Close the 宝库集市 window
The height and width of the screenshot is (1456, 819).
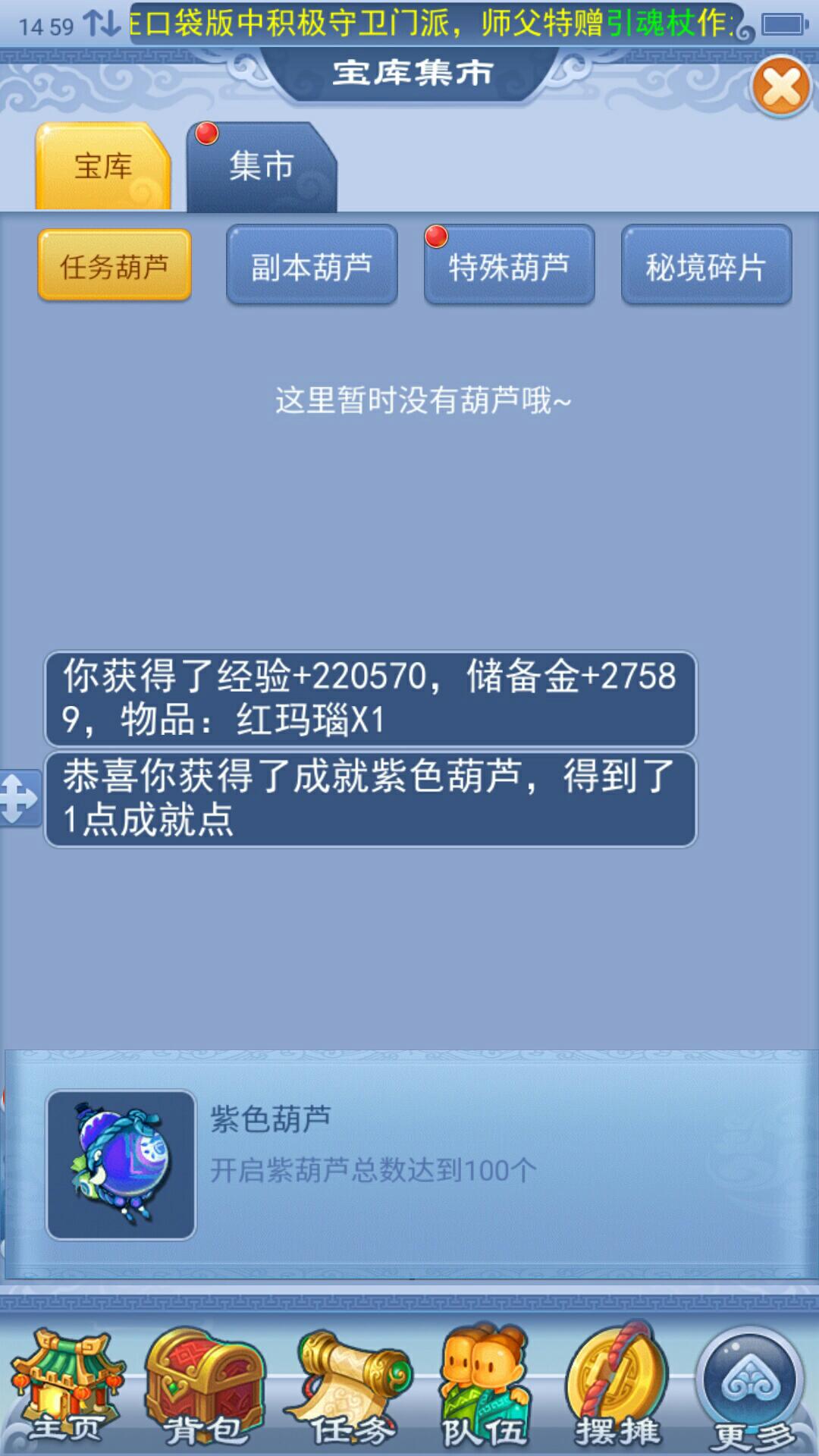click(781, 87)
